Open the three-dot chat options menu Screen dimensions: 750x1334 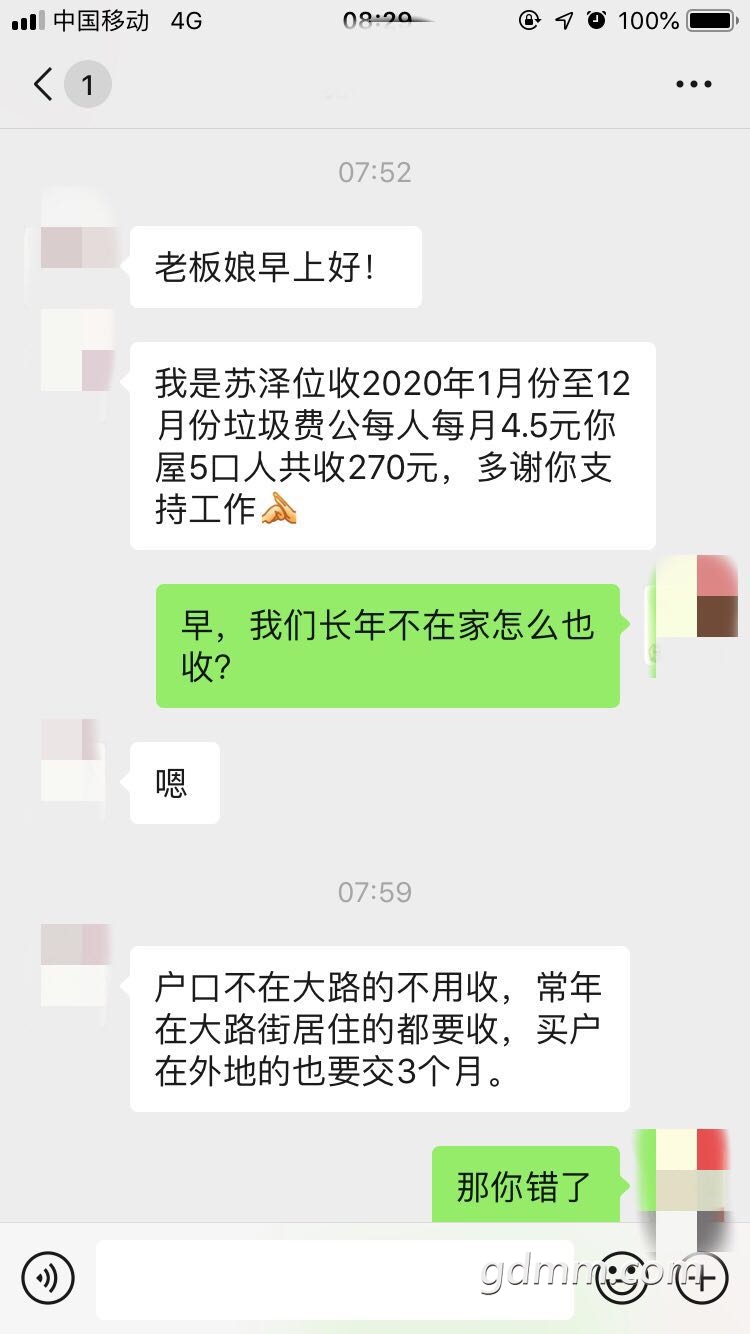click(x=693, y=85)
